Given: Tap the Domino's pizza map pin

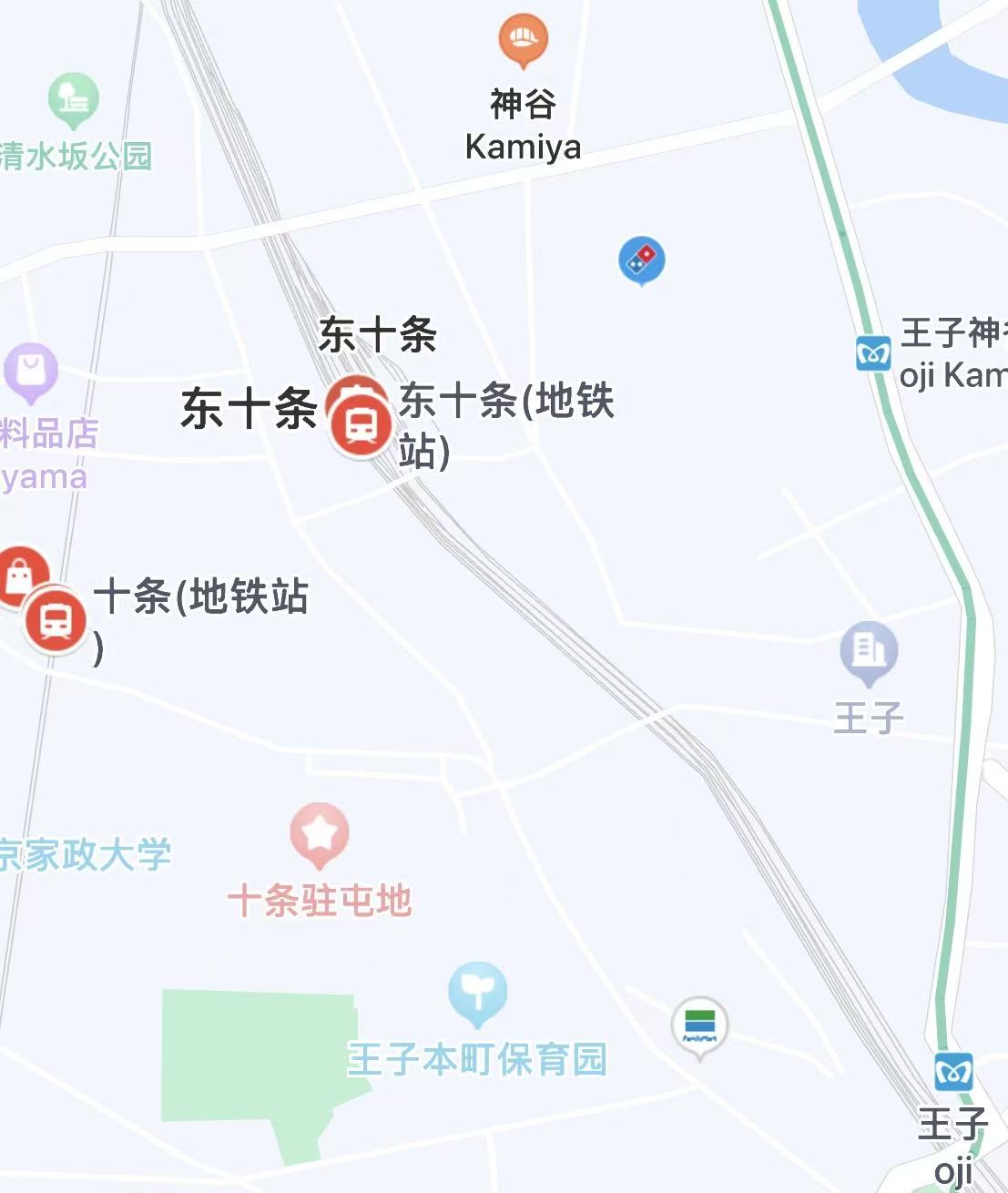Looking at the screenshot, I should click(x=642, y=260).
